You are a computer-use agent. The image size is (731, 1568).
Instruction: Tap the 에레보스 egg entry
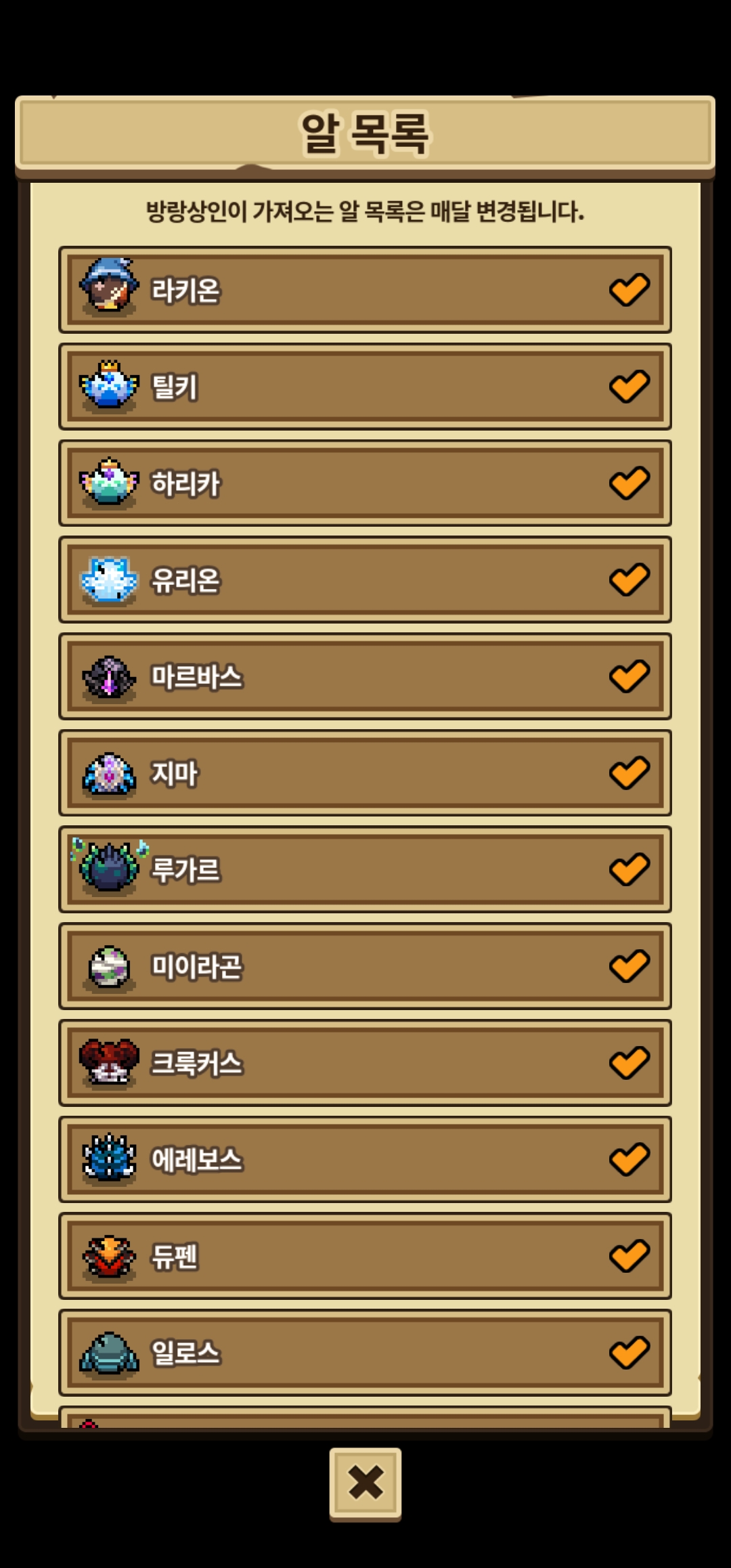coord(365,1160)
